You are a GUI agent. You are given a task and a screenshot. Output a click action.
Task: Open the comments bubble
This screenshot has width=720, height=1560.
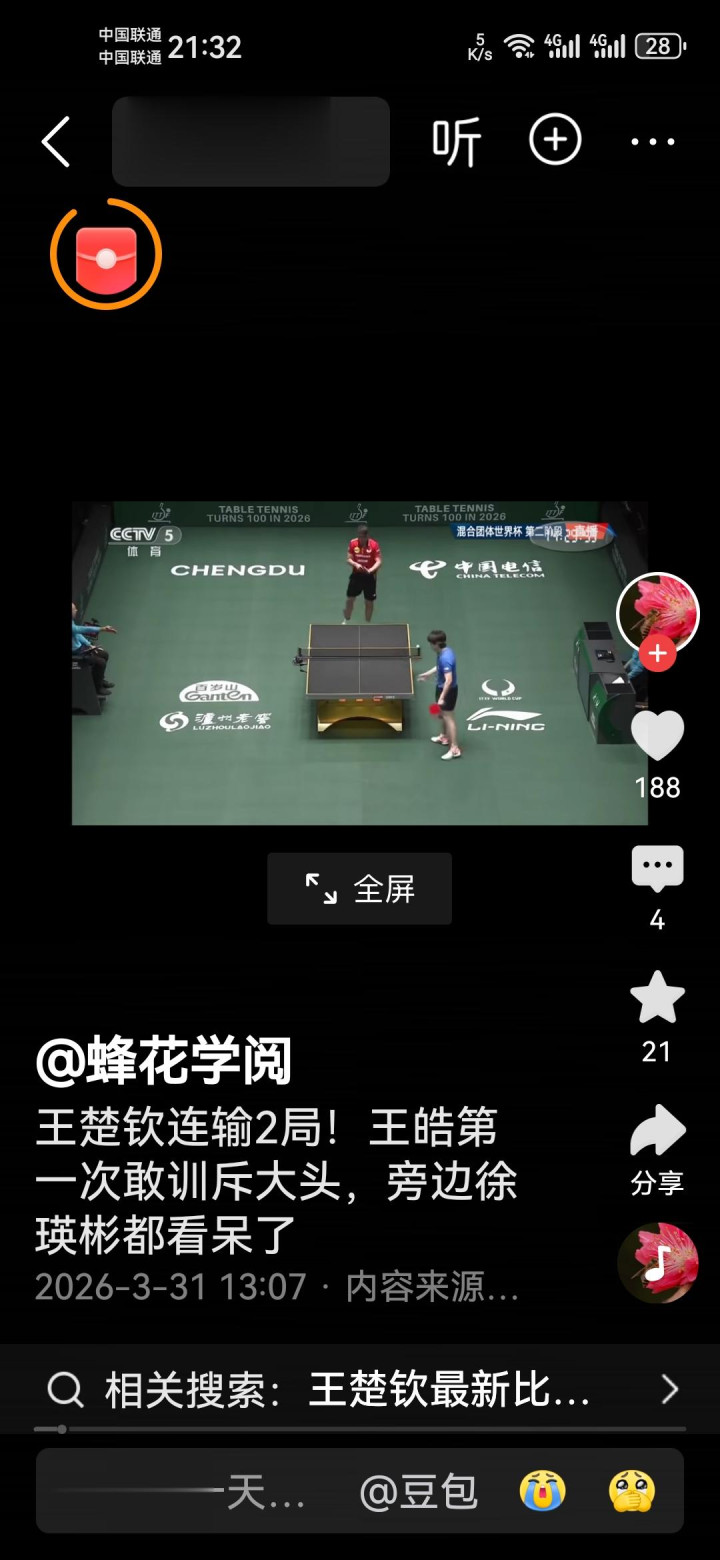tap(657, 870)
